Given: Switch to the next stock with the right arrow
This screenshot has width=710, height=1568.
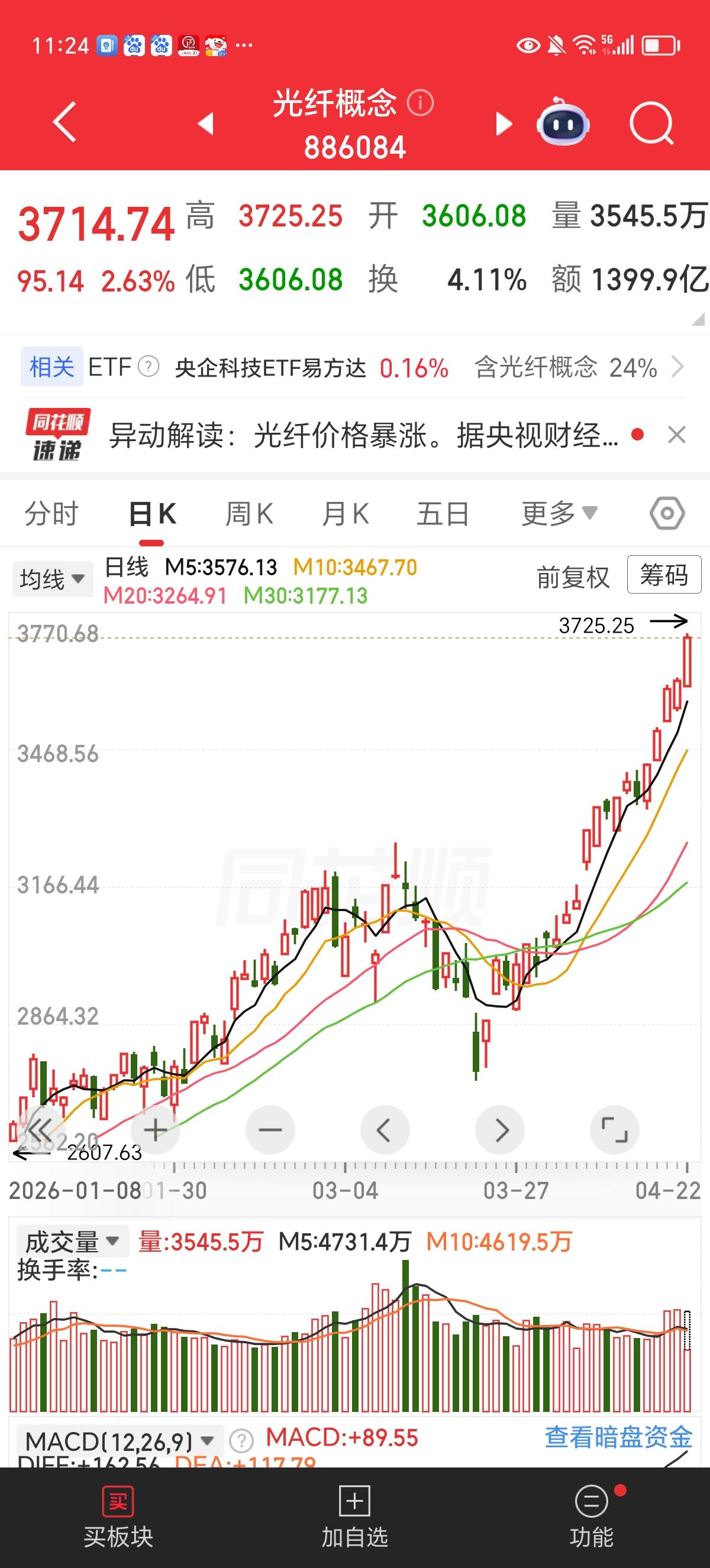Looking at the screenshot, I should (503, 122).
